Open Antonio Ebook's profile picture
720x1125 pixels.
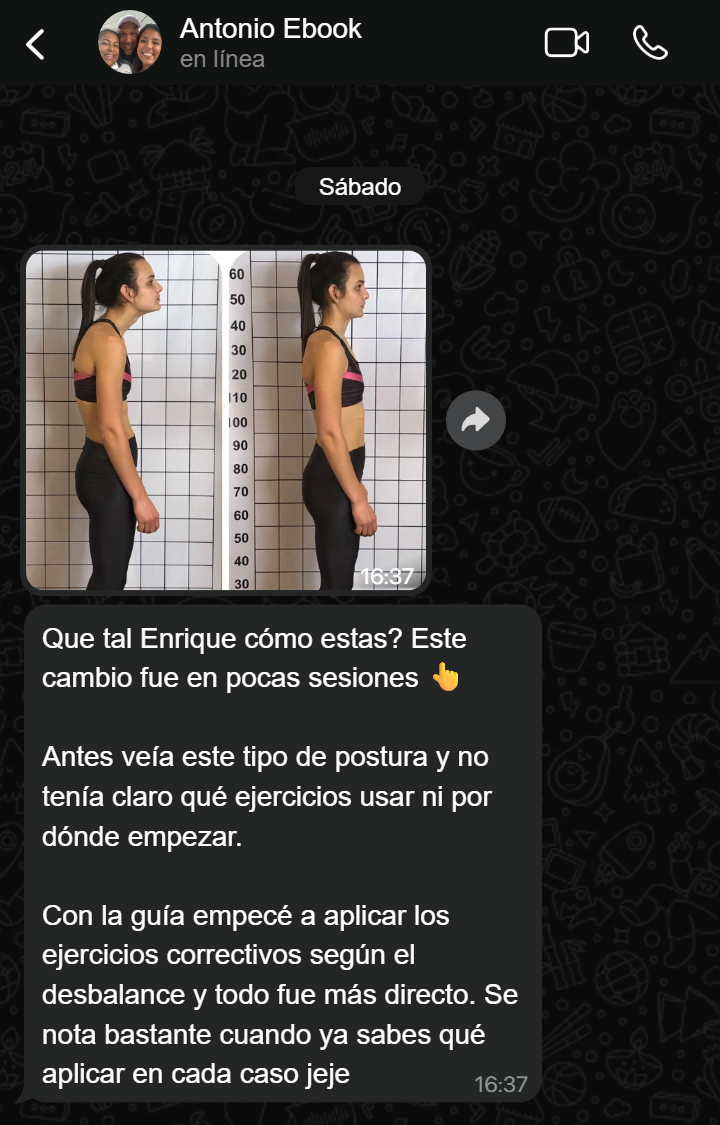click(130, 43)
